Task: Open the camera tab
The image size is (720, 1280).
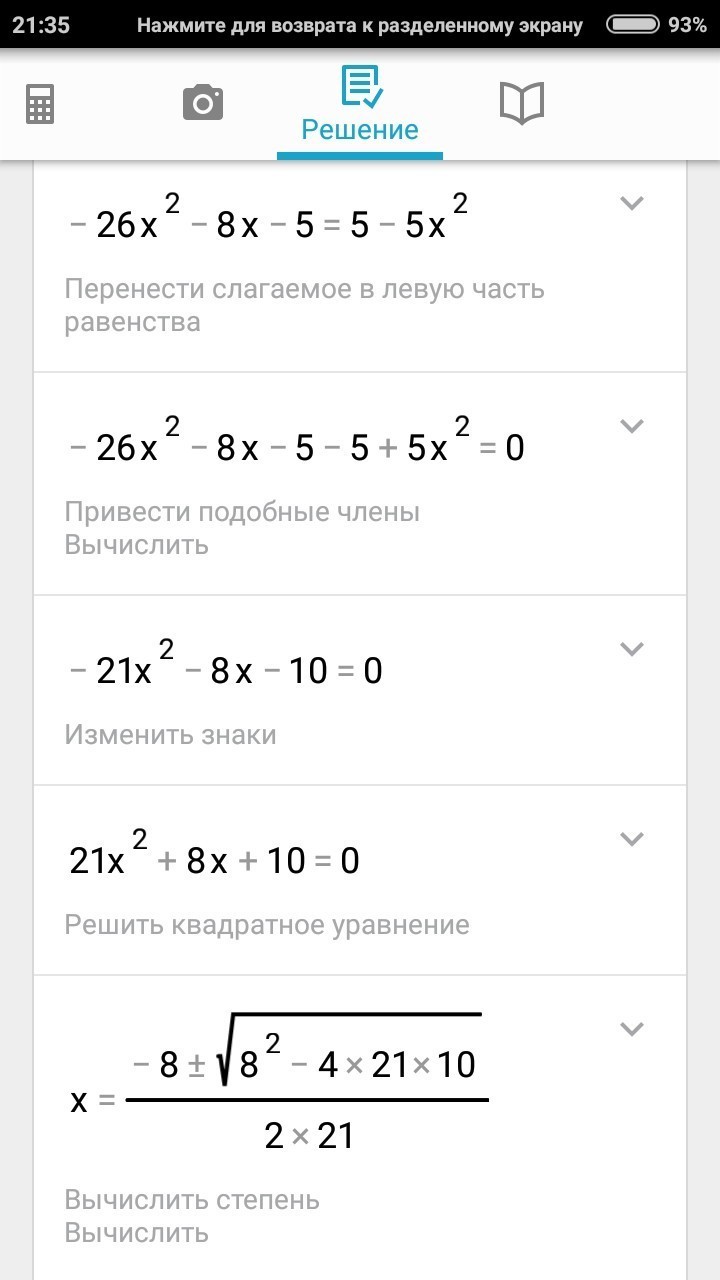Action: click(x=202, y=103)
